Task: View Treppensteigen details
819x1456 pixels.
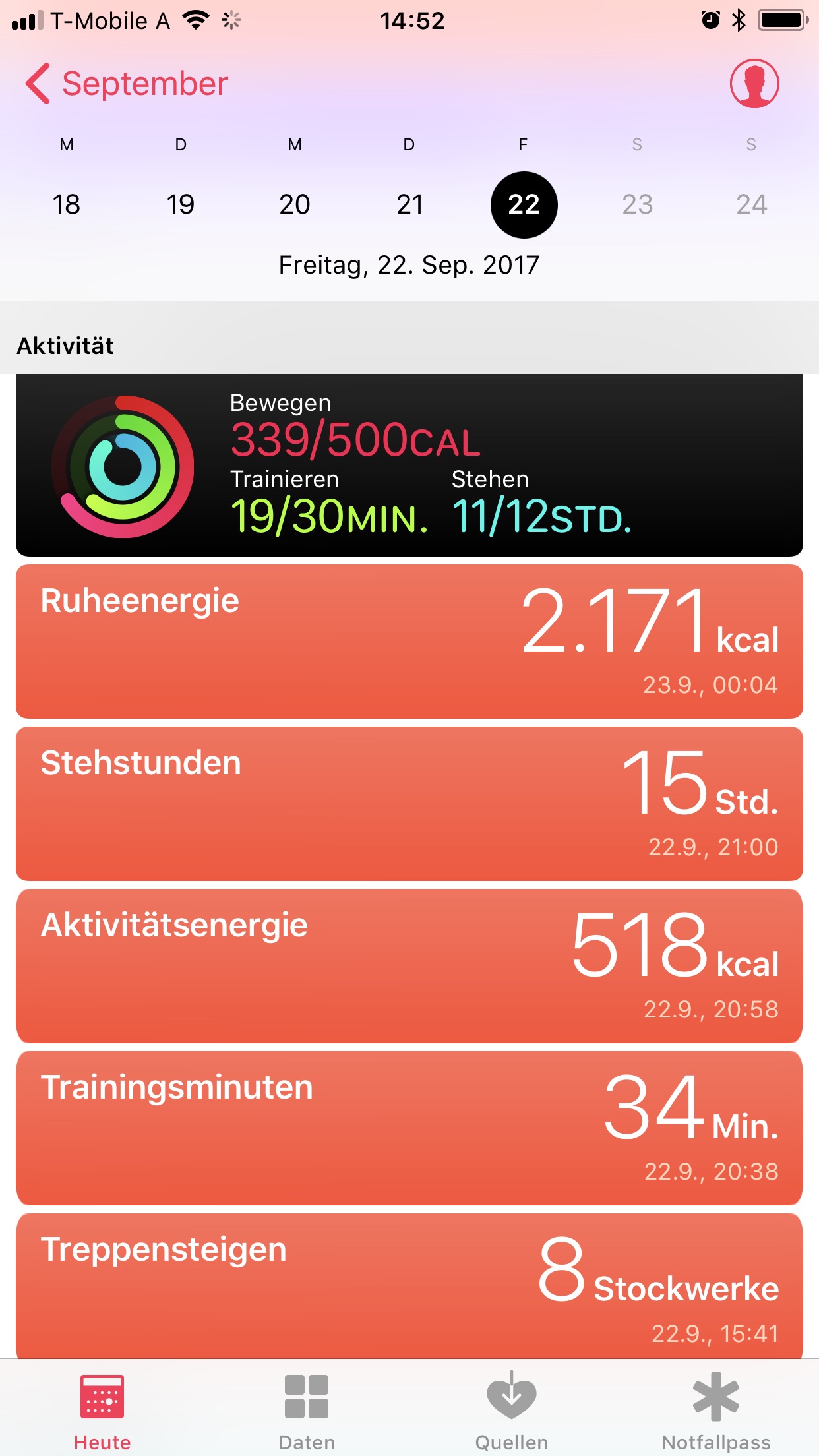Action: (x=409, y=1285)
